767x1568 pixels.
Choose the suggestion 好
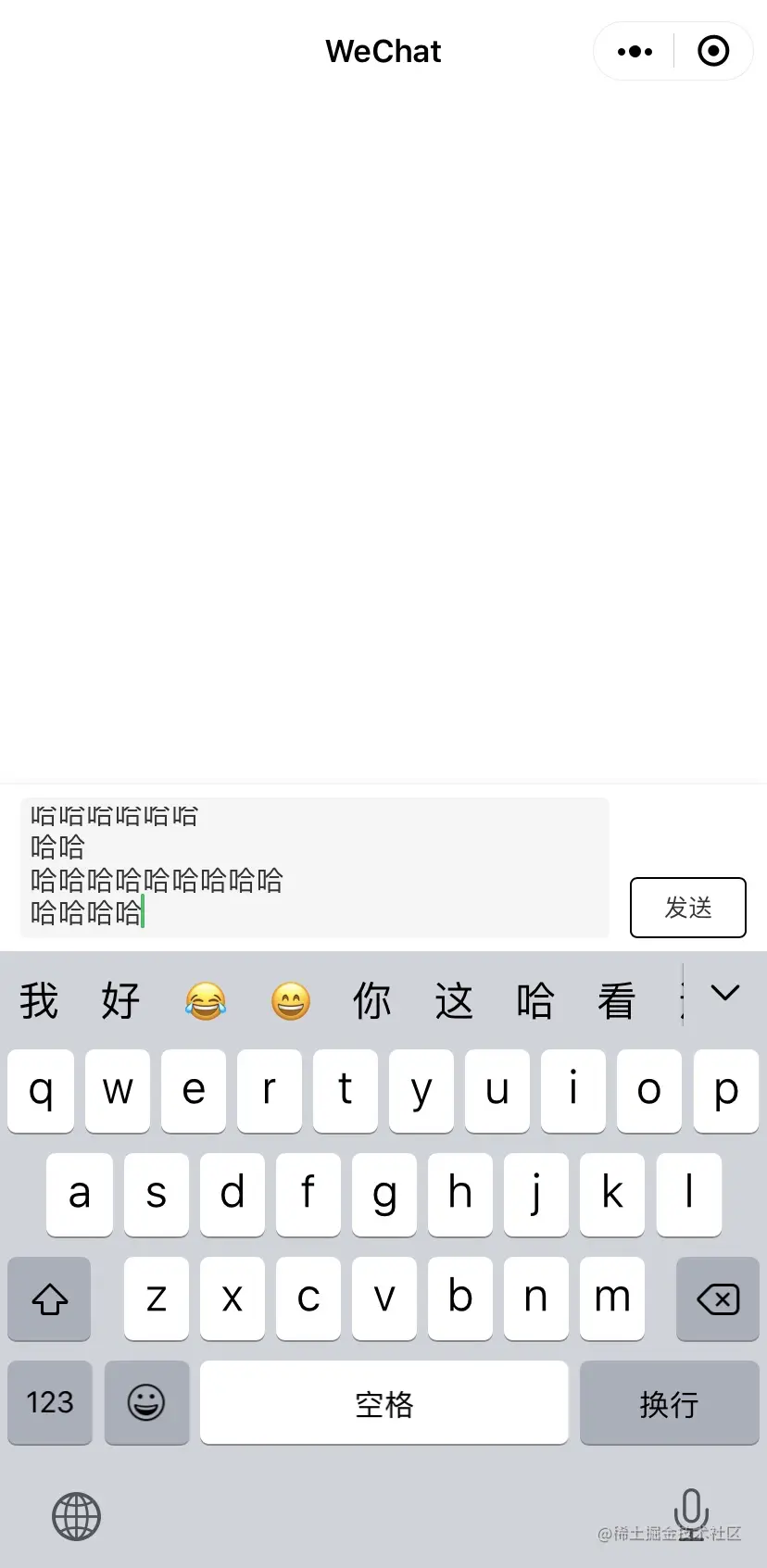pos(120,1001)
